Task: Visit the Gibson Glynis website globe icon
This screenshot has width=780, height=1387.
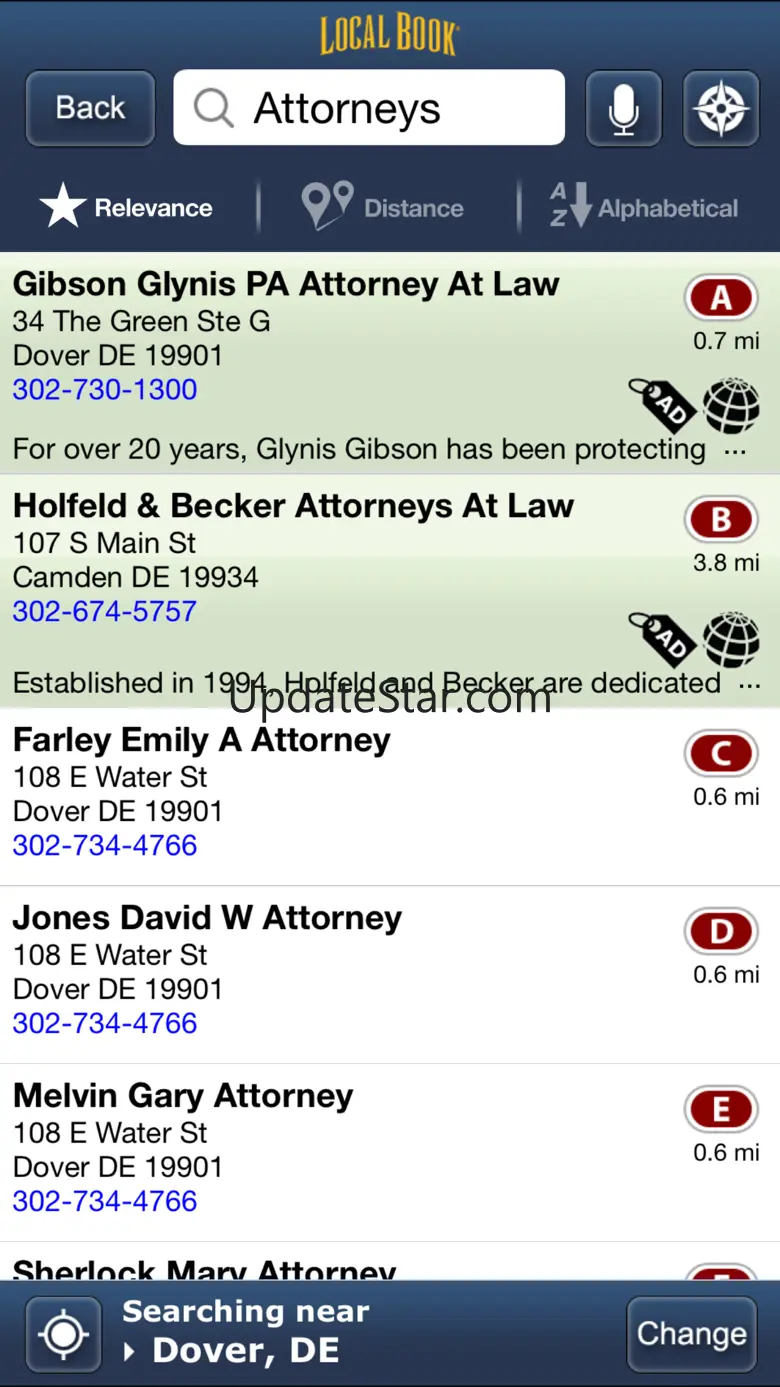Action: point(731,405)
